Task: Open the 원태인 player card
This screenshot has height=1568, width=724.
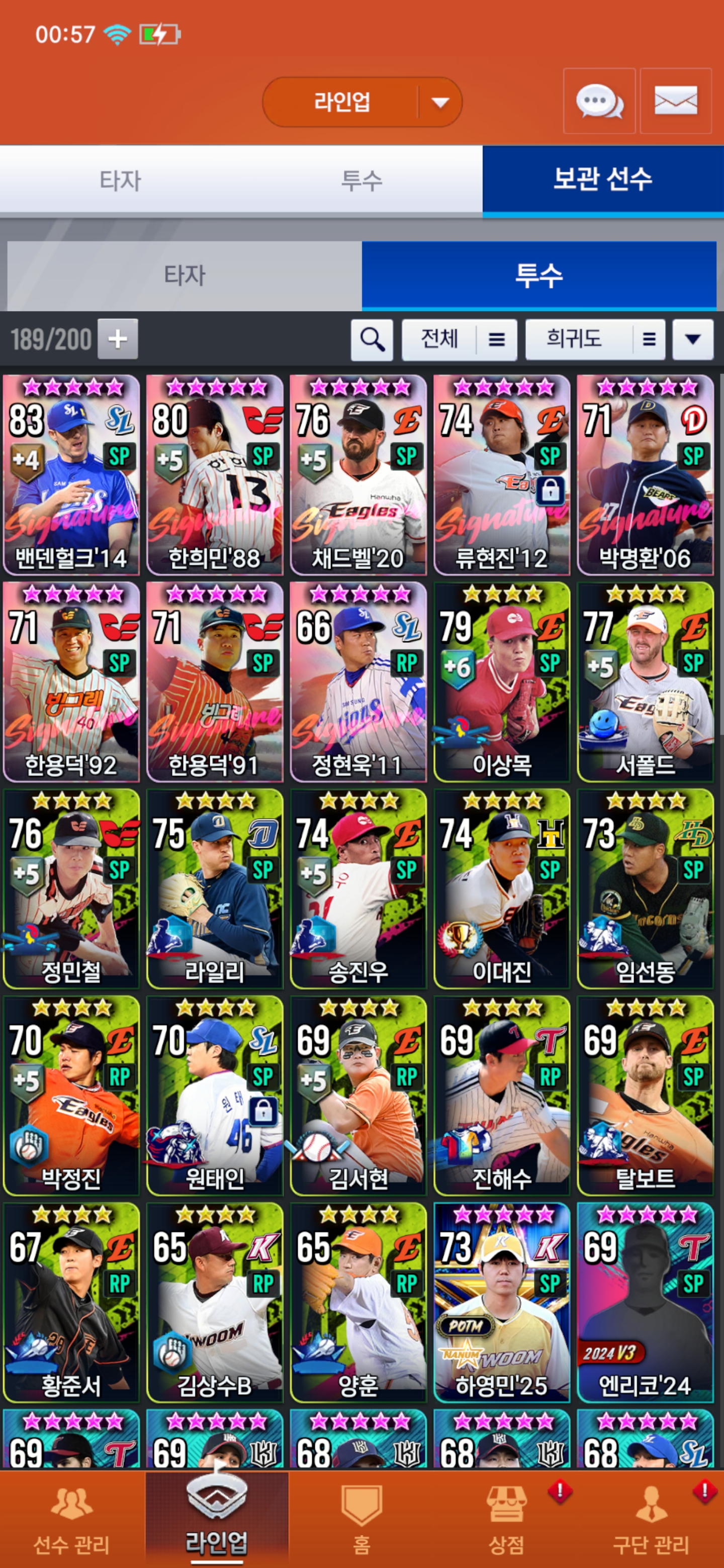Action: [x=214, y=1096]
